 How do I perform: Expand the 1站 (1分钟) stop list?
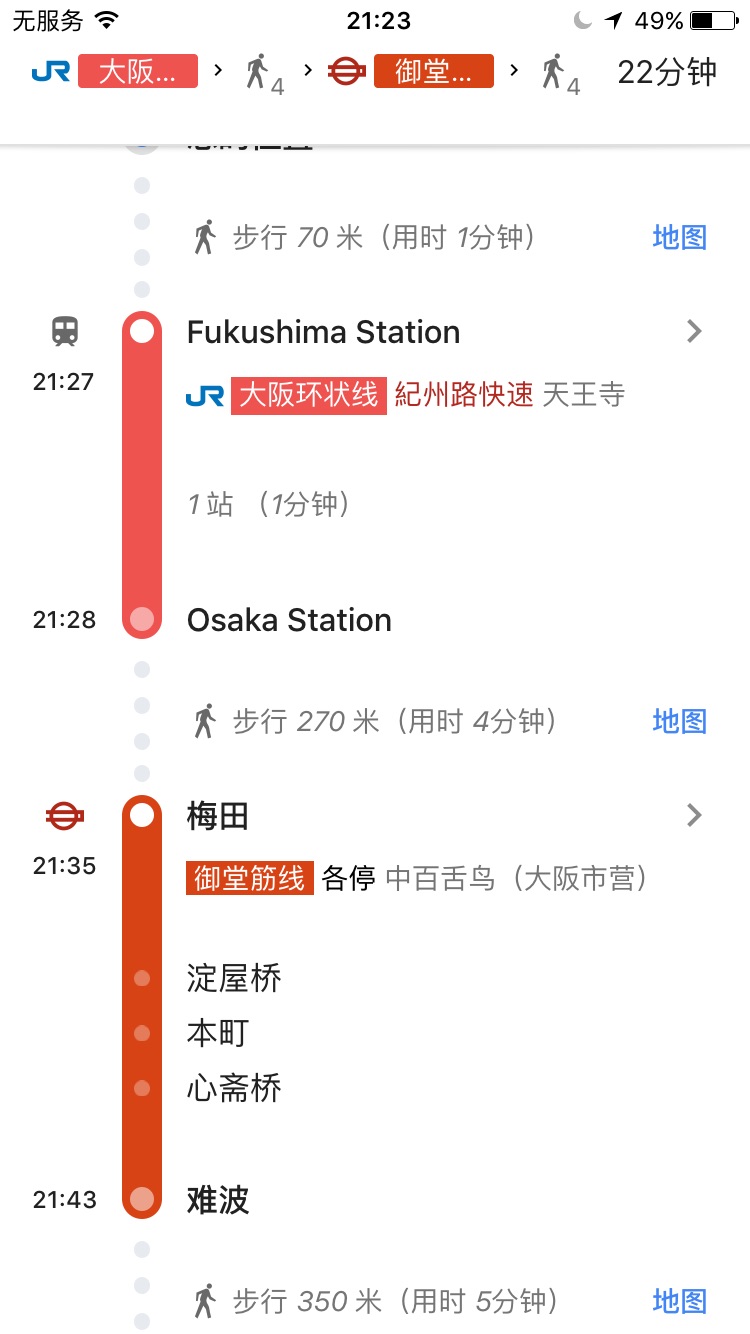click(269, 504)
